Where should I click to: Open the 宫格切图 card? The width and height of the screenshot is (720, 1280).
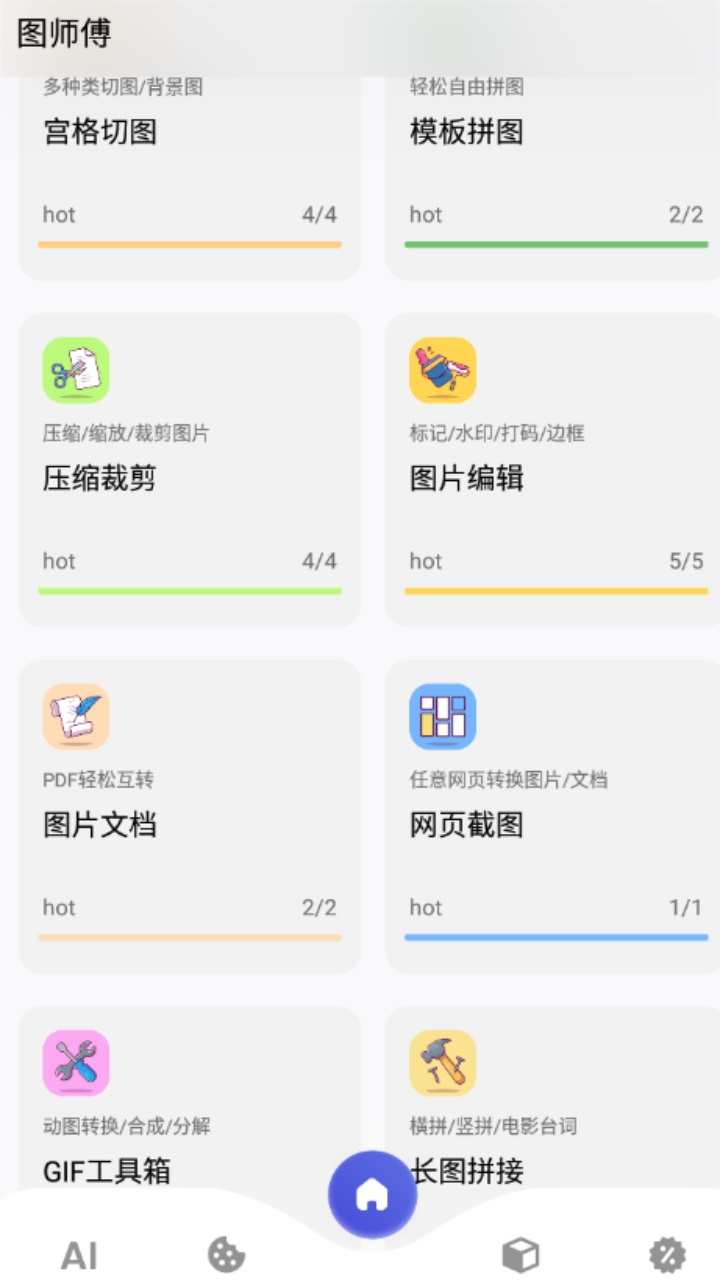click(189, 170)
